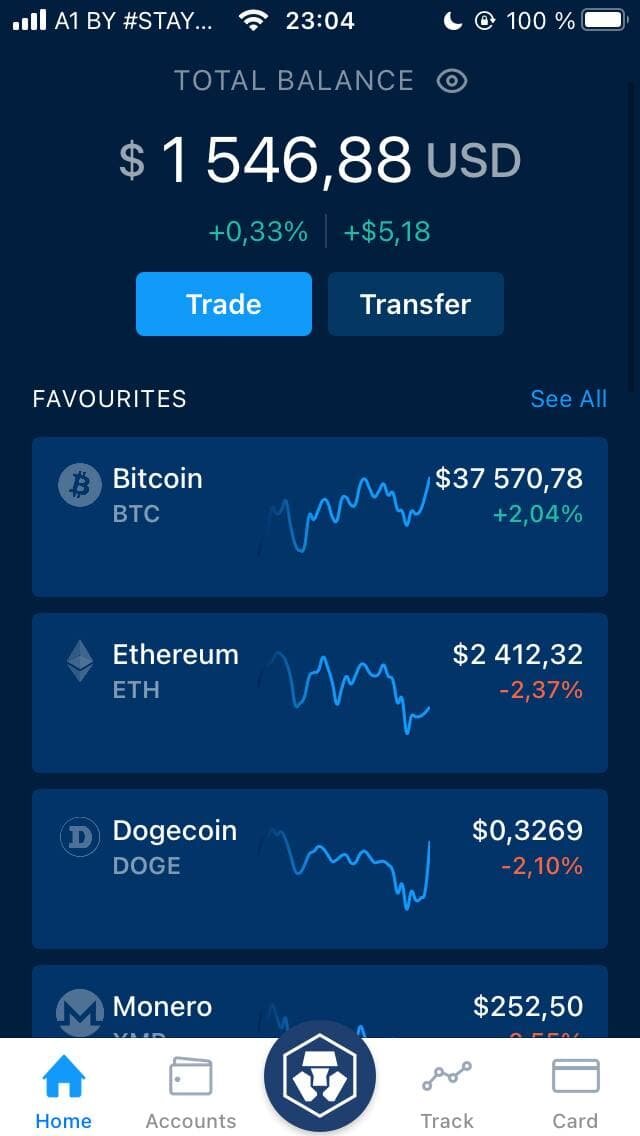View Ethereum details

(320, 692)
